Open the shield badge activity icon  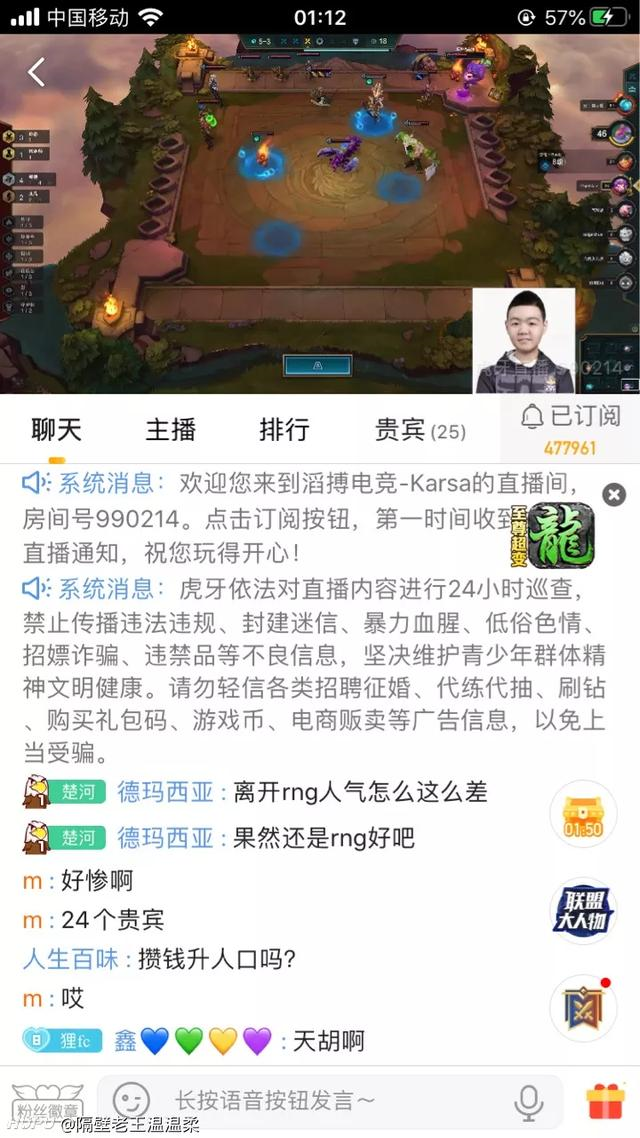click(583, 1007)
